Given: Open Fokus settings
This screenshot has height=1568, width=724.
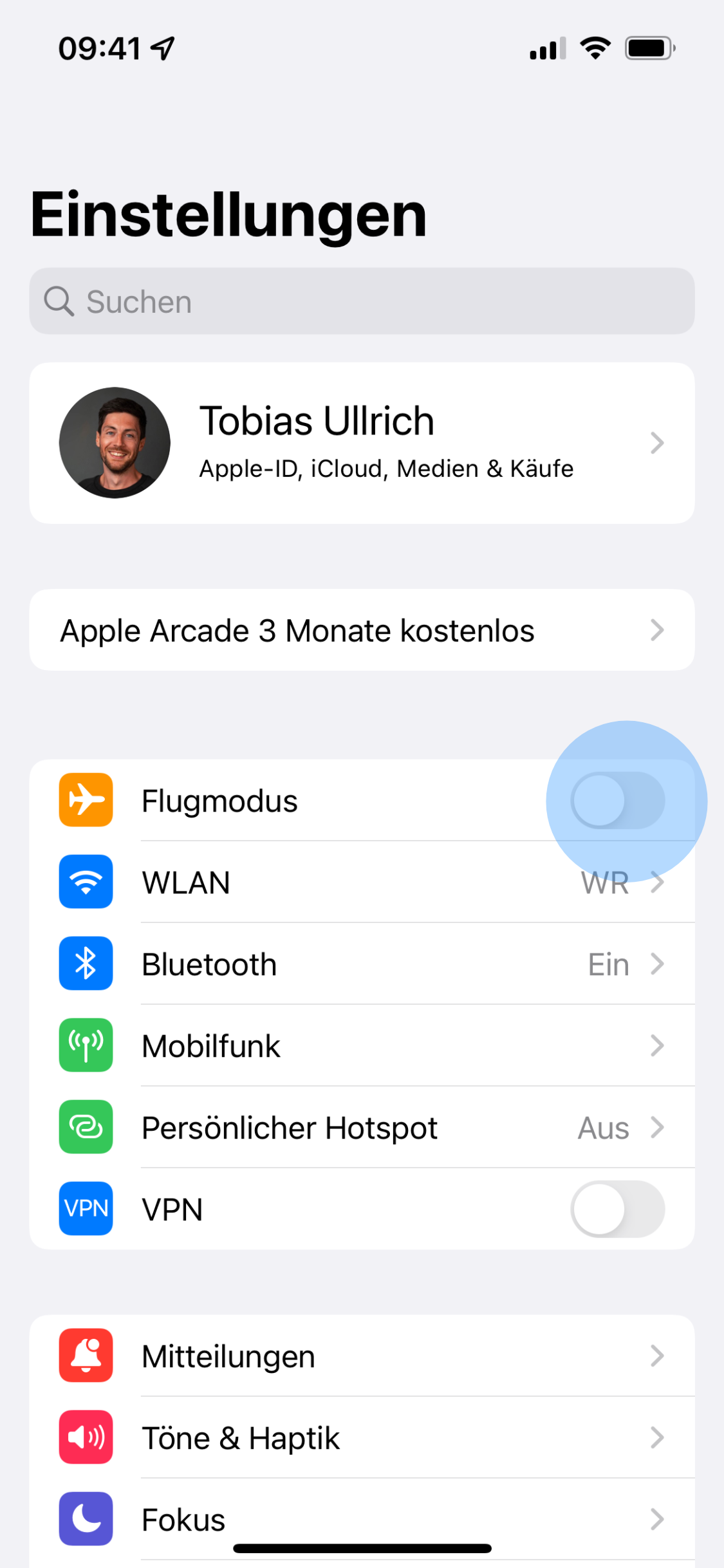Looking at the screenshot, I should (360, 1519).
